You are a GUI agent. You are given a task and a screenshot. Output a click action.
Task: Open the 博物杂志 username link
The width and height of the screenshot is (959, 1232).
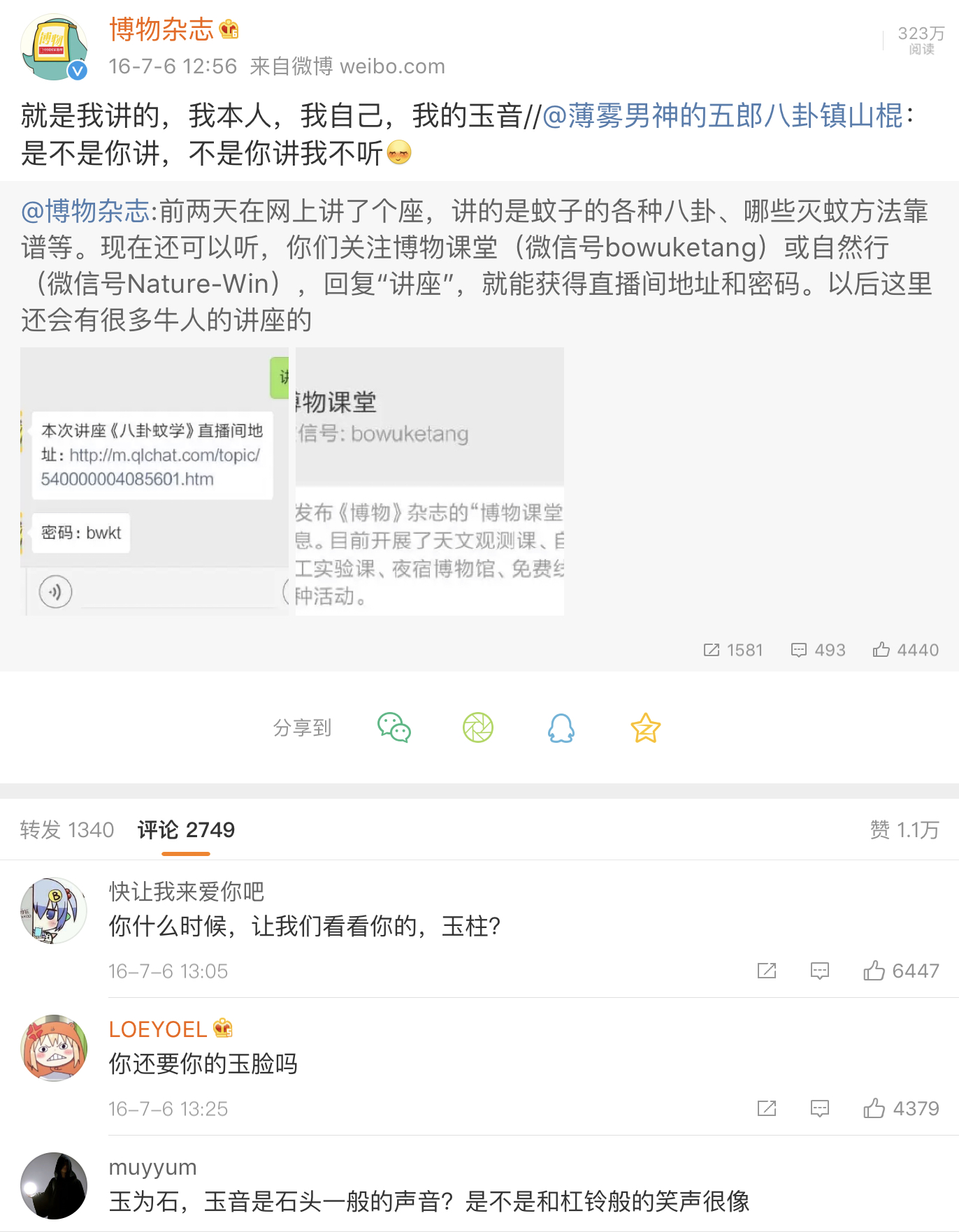coord(161,29)
